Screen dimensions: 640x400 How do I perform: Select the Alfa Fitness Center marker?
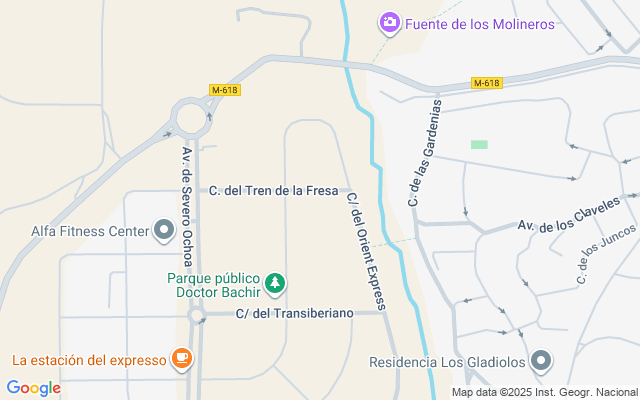pos(164,232)
